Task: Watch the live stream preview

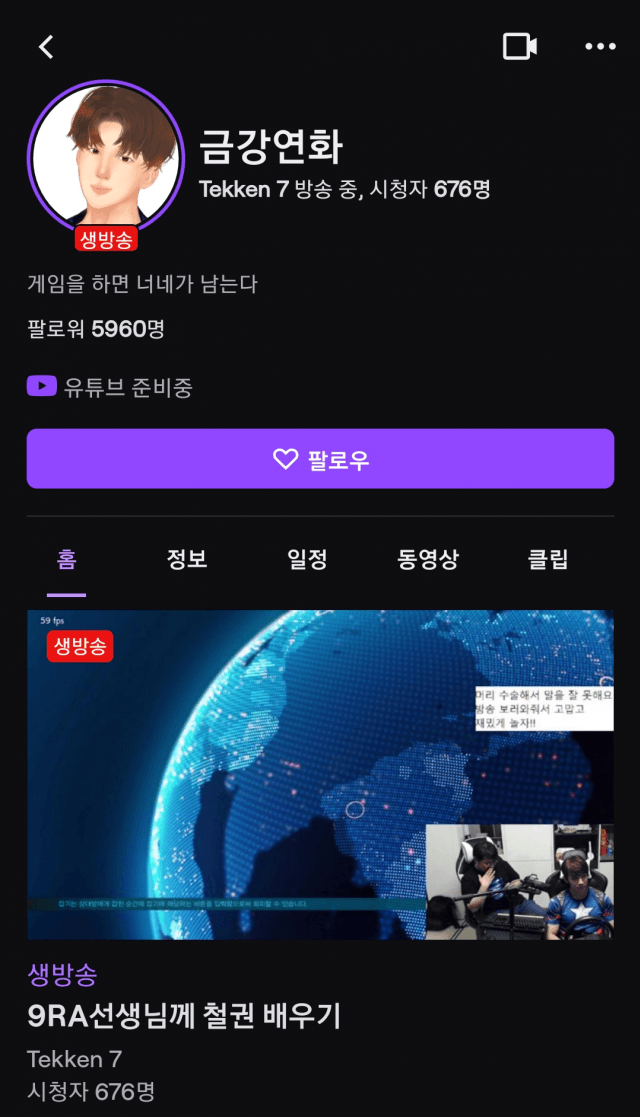Action: (320, 775)
